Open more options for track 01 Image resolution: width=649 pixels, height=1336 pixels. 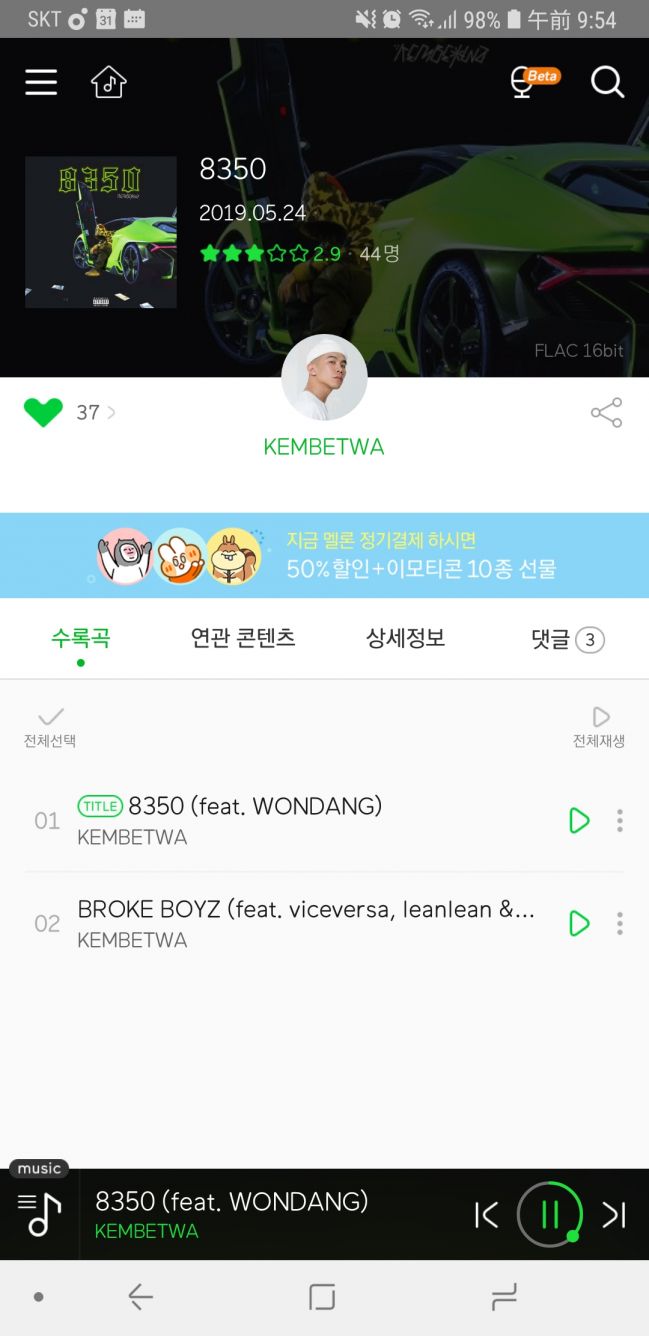[x=620, y=821]
